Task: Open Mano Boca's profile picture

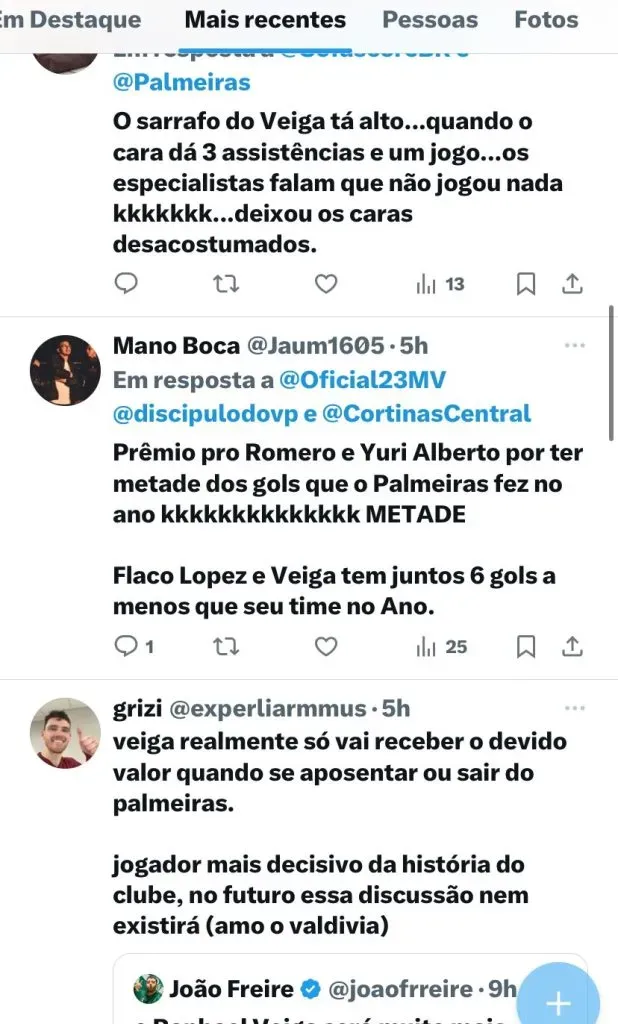Action: pos(66,370)
